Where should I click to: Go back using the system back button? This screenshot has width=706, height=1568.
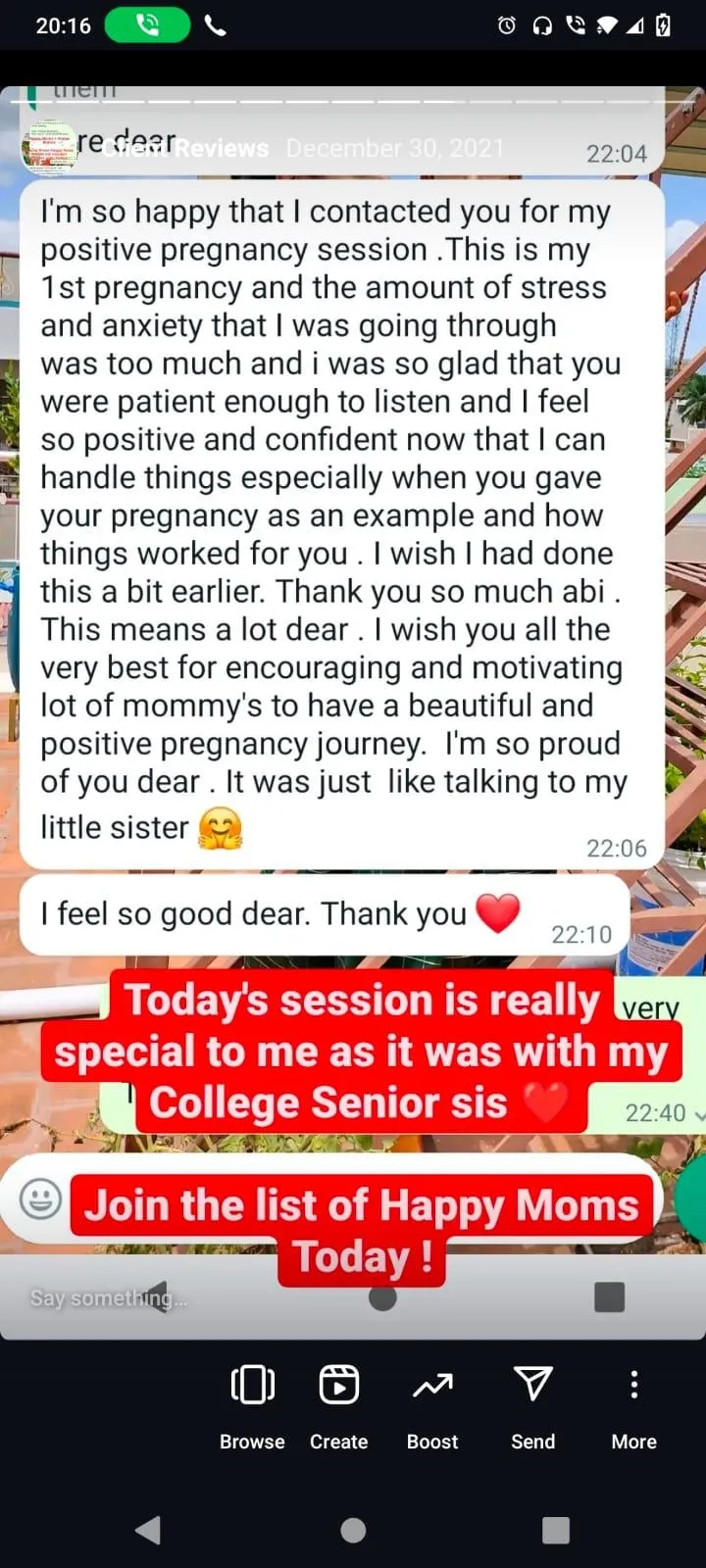click(148, 1530)
